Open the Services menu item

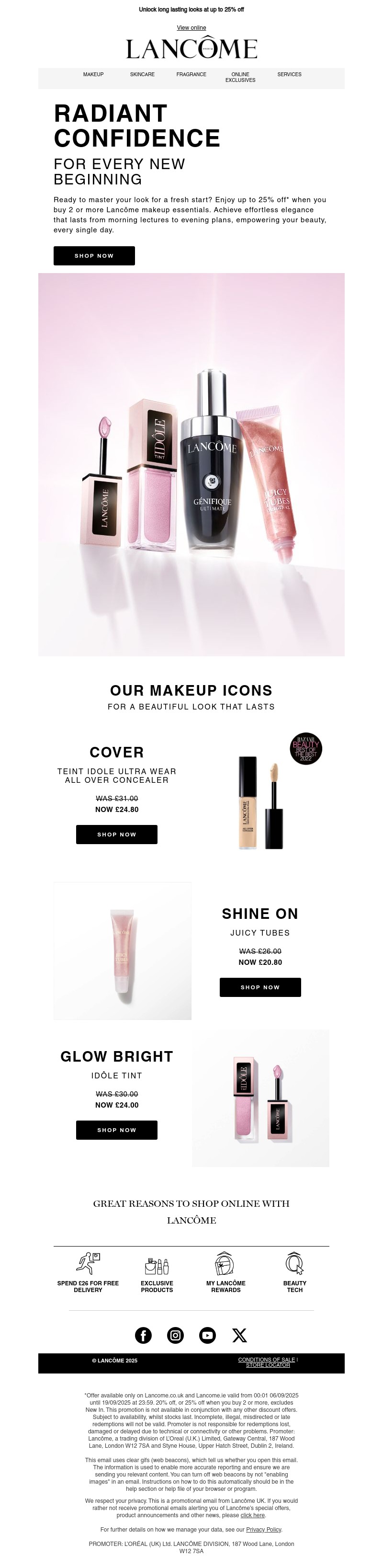pos(289,74)
